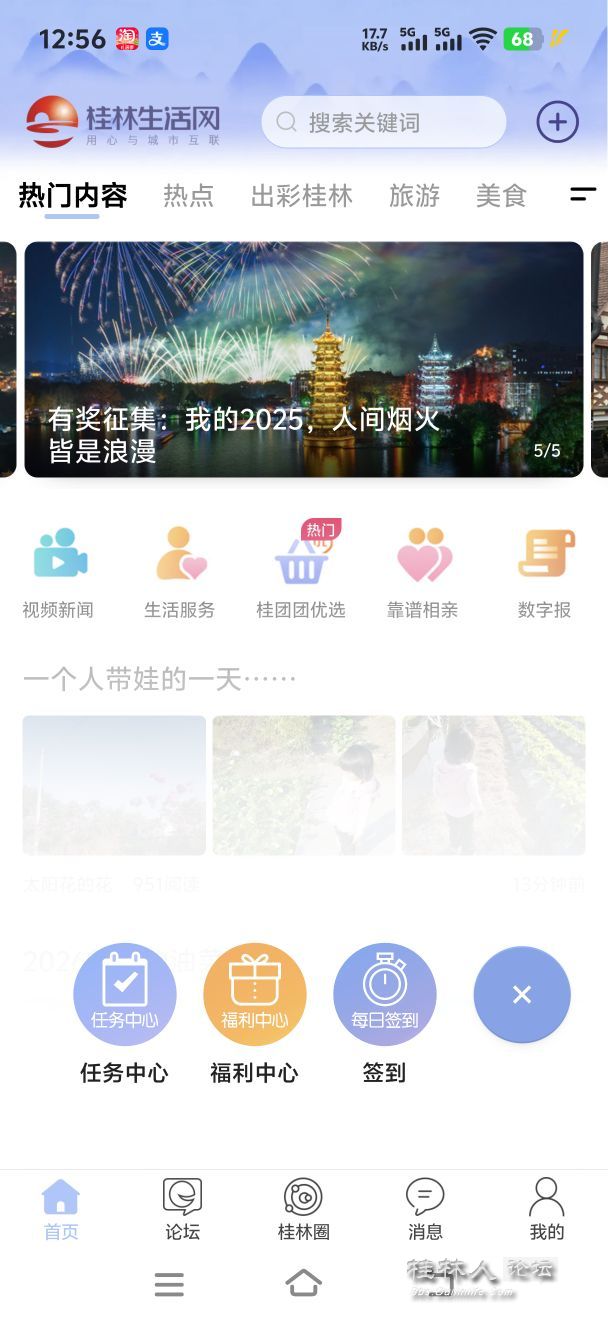Open 视频新闻 shortcut
This screenshot has width=608, height=1320.
pos(59,572)
